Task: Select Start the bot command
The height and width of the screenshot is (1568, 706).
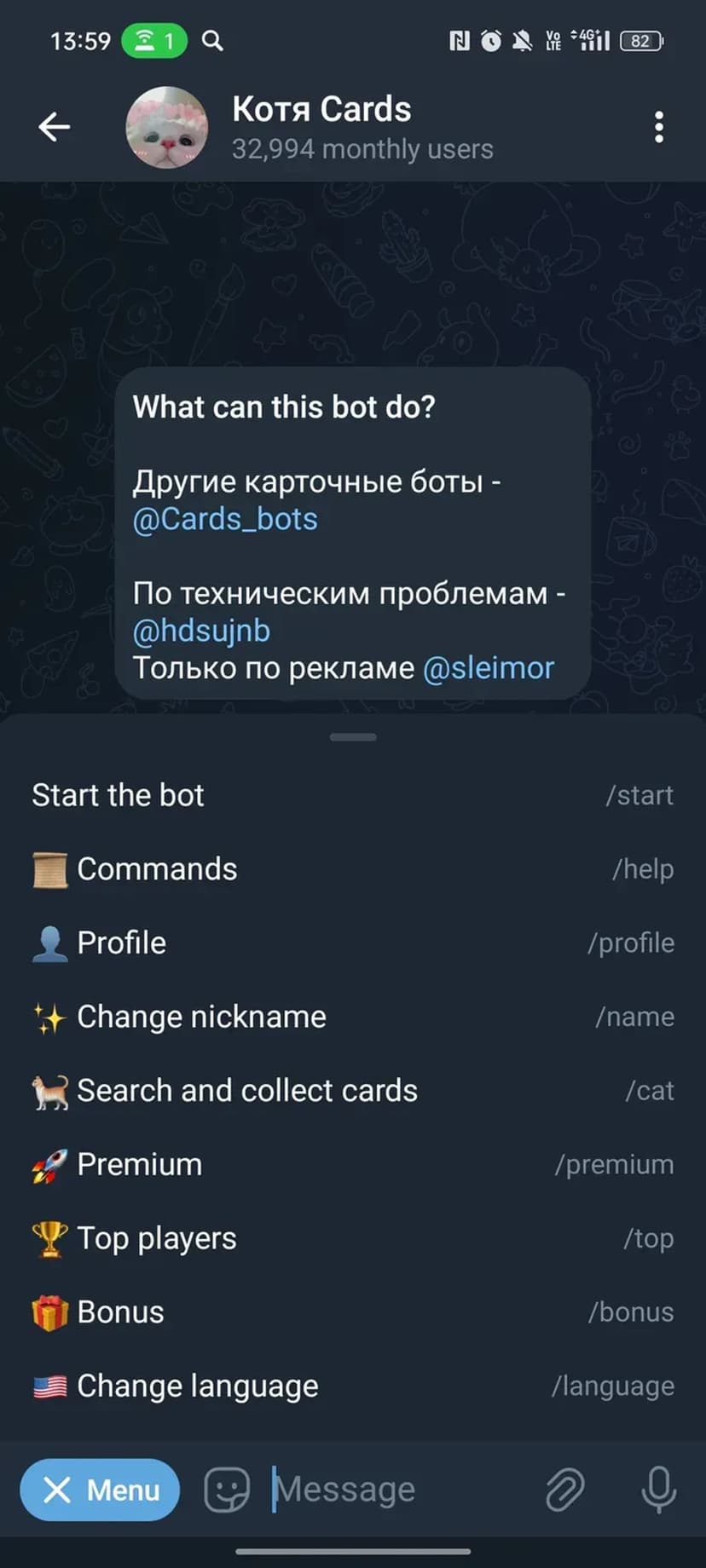Action: [352, 795]
